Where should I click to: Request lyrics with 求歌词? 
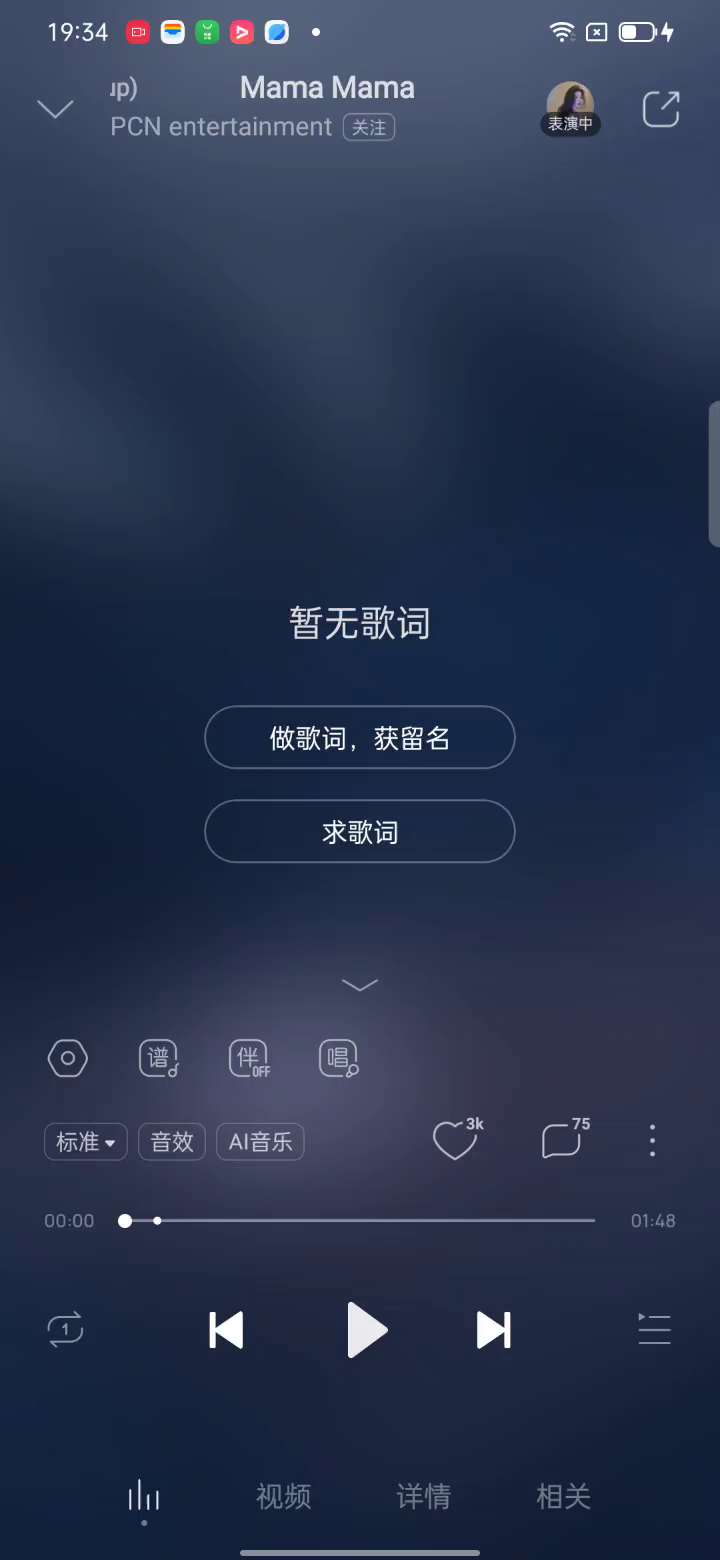tap(360, 832)
